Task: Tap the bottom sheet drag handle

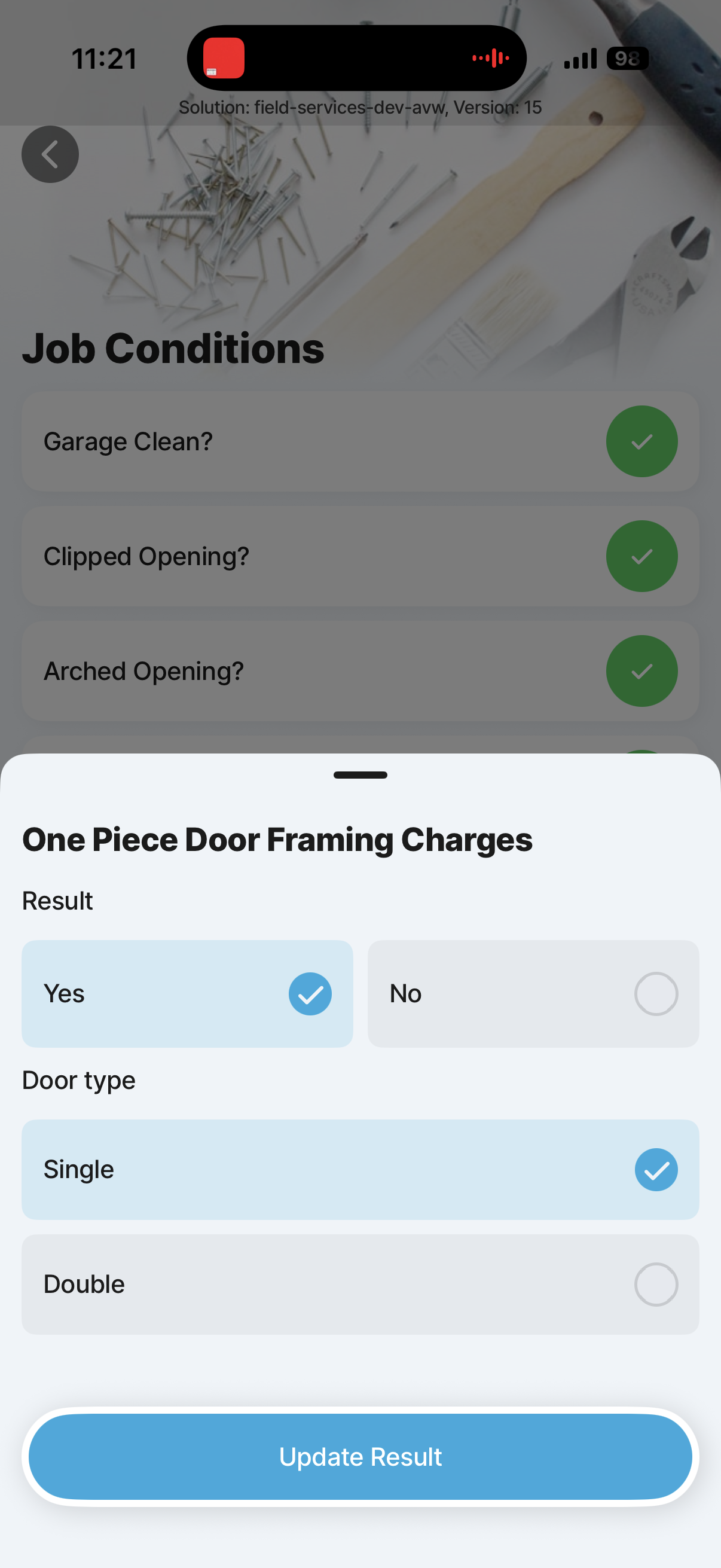Action: point(360,775)
